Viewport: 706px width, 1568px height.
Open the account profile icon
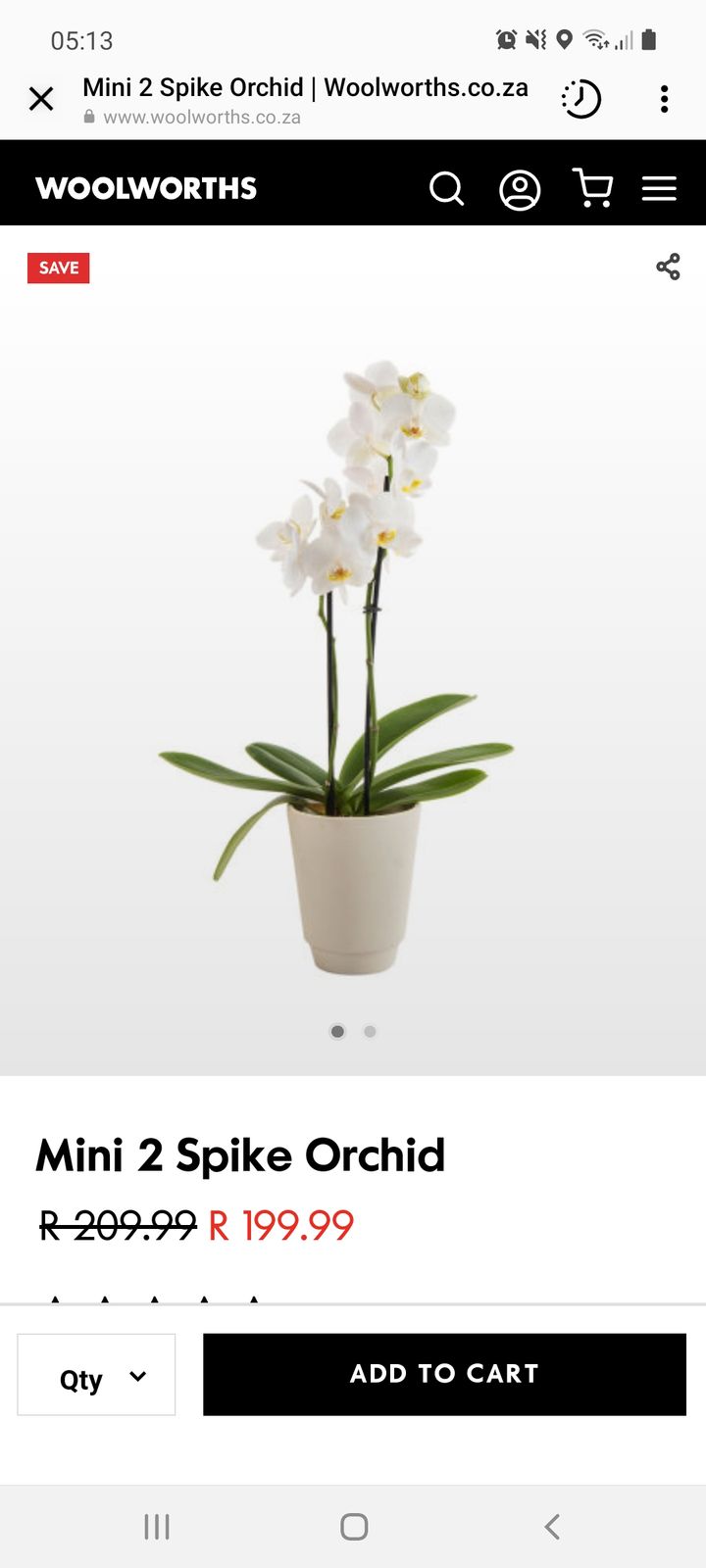(x=520, y=189)
